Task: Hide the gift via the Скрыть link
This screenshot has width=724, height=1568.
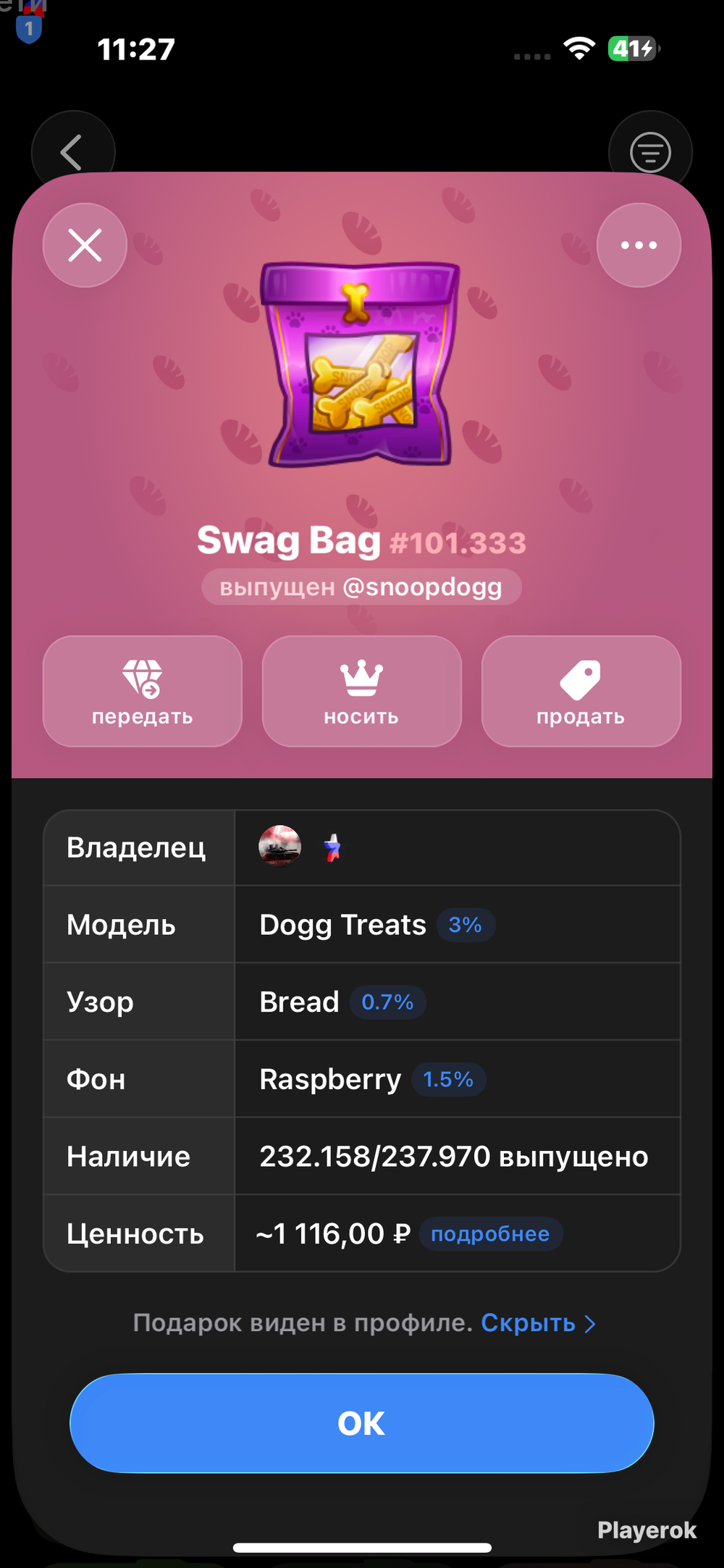Action: (538, 1323)
